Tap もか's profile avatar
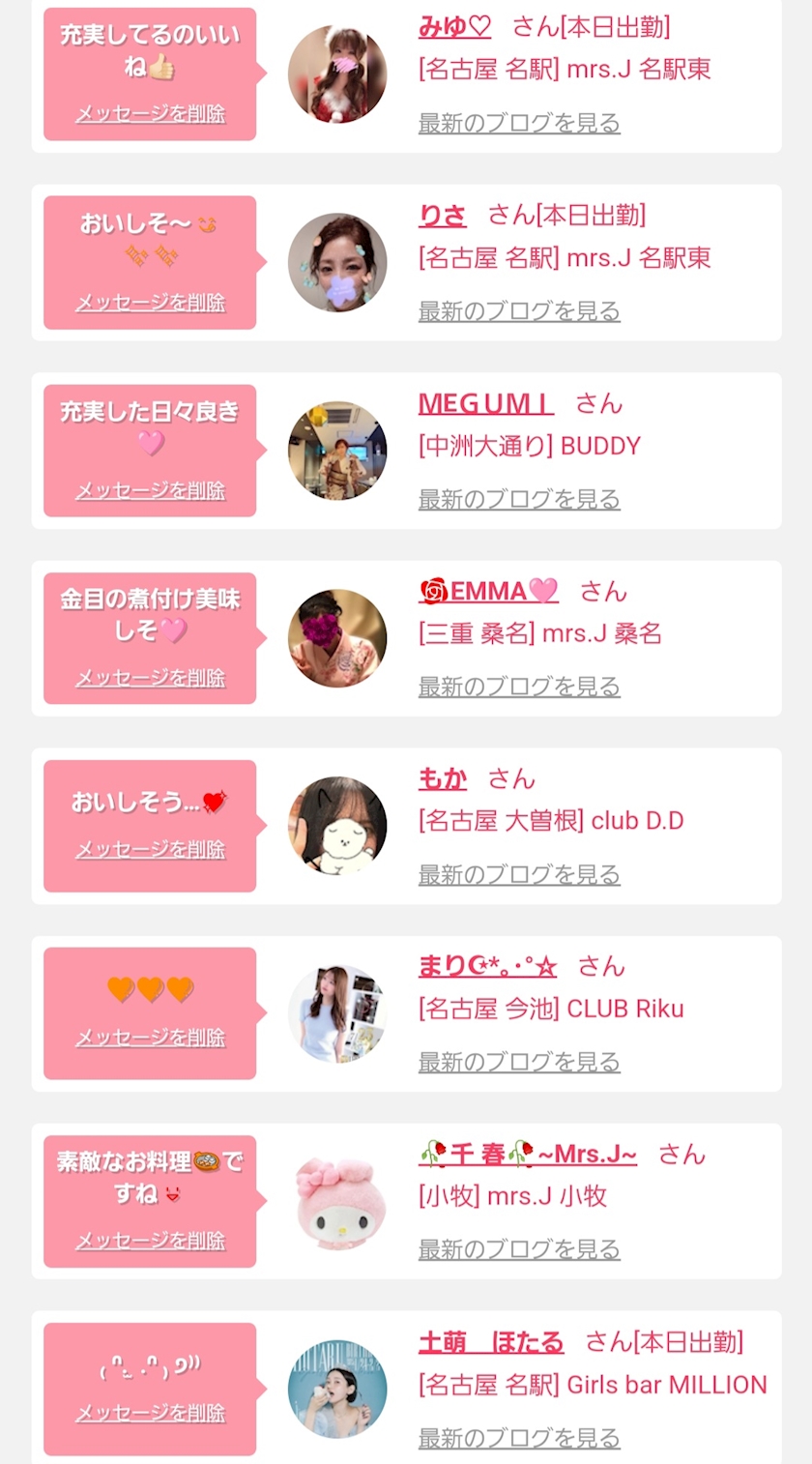Viewport: 812px width, 1464px height. (337, 826)
